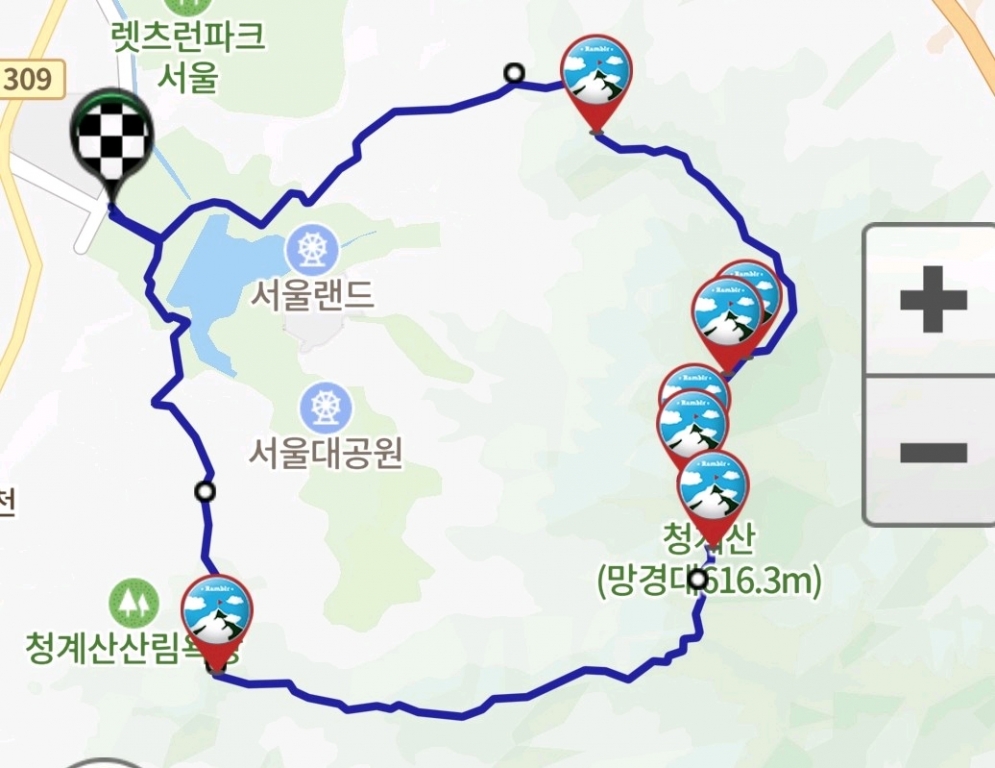This screenshot has width=995, height=768.
Task: Zoom out with the minus button
Action: (932, 453)
